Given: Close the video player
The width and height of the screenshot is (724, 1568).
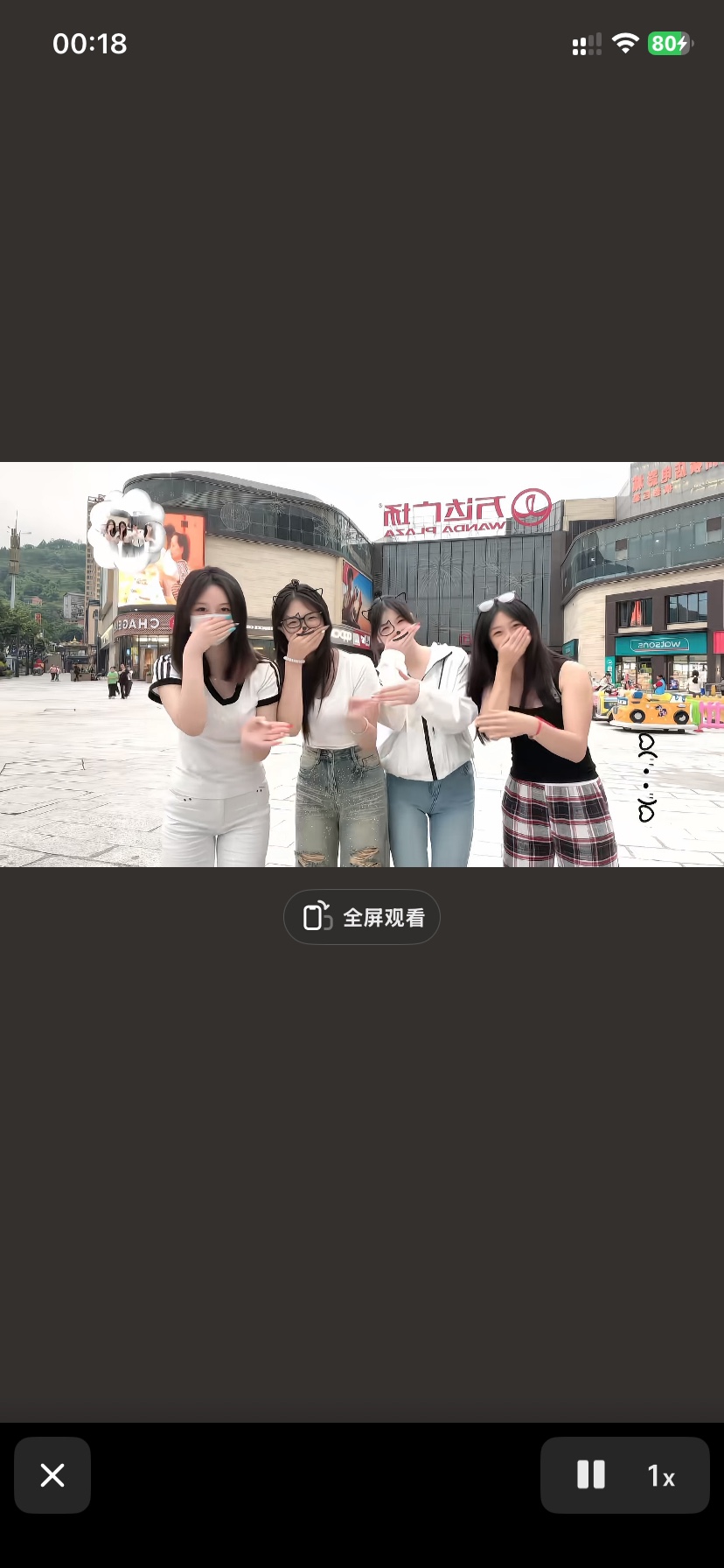Looking at the screenshot, I should (52, 1475).
